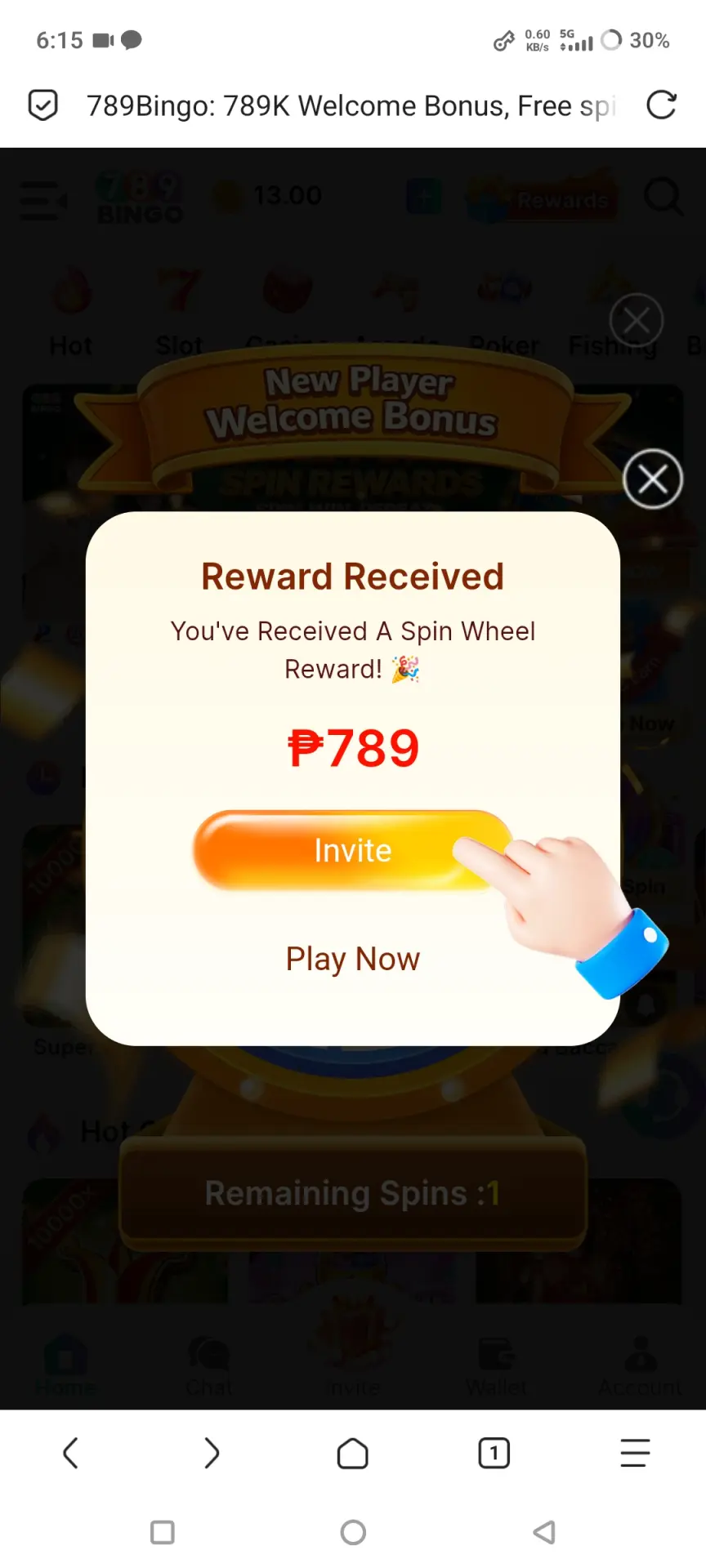Go forward with the browser forward arrow
The height and width of the screenshot is (1568, 706).
(212, 1453)
